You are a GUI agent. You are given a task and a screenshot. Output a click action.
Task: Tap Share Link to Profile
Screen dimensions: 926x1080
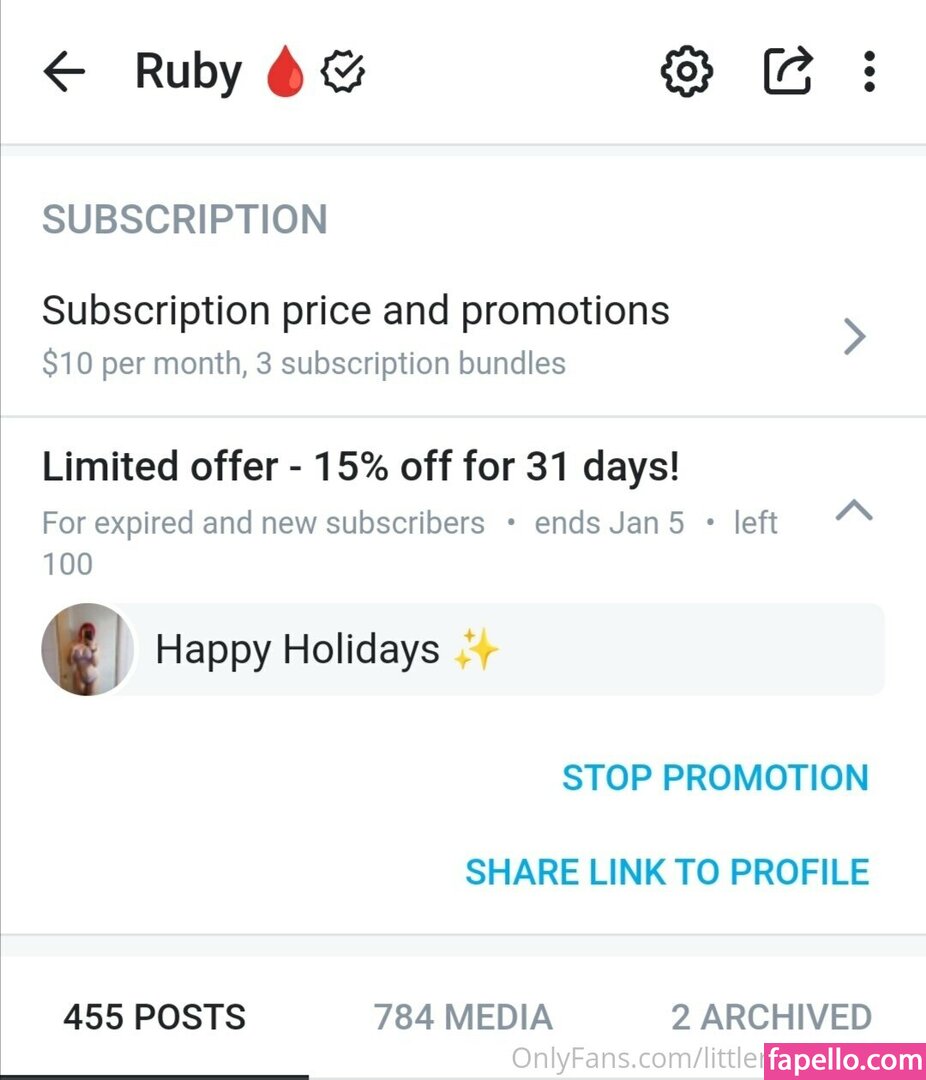tap(667, 872)
